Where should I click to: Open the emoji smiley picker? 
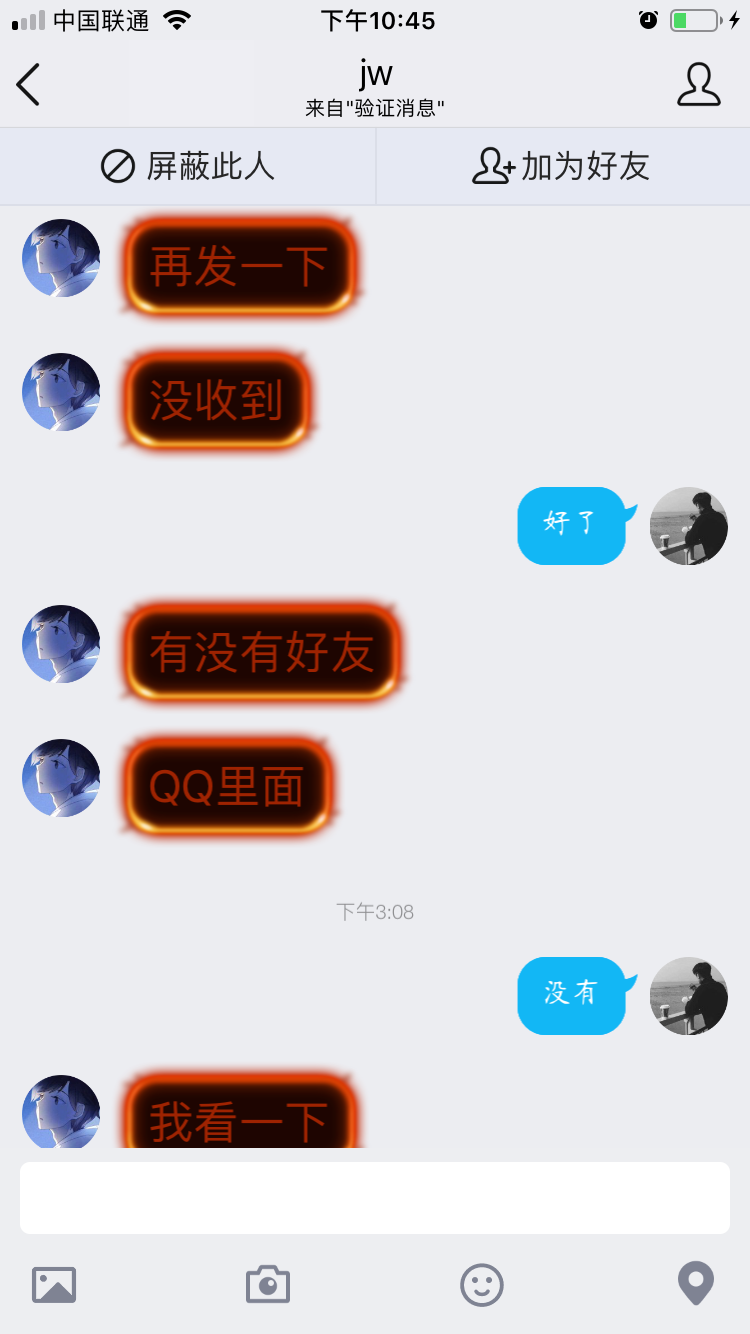click(482, 1284)
